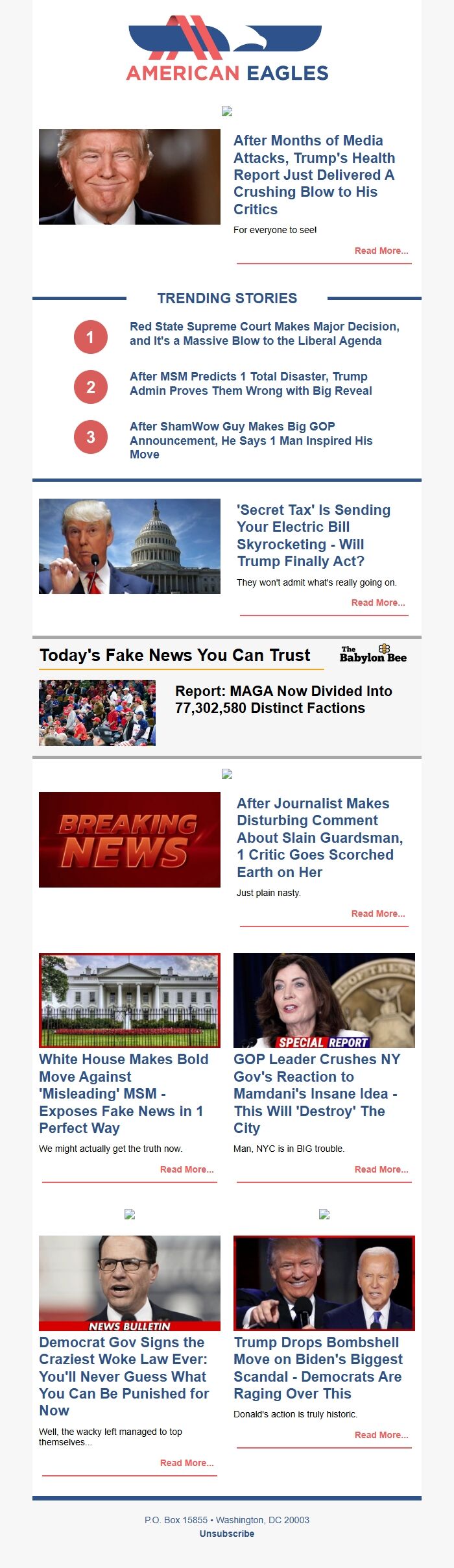
Task: Tap Read More under the health report story
Action: [381, 251]
